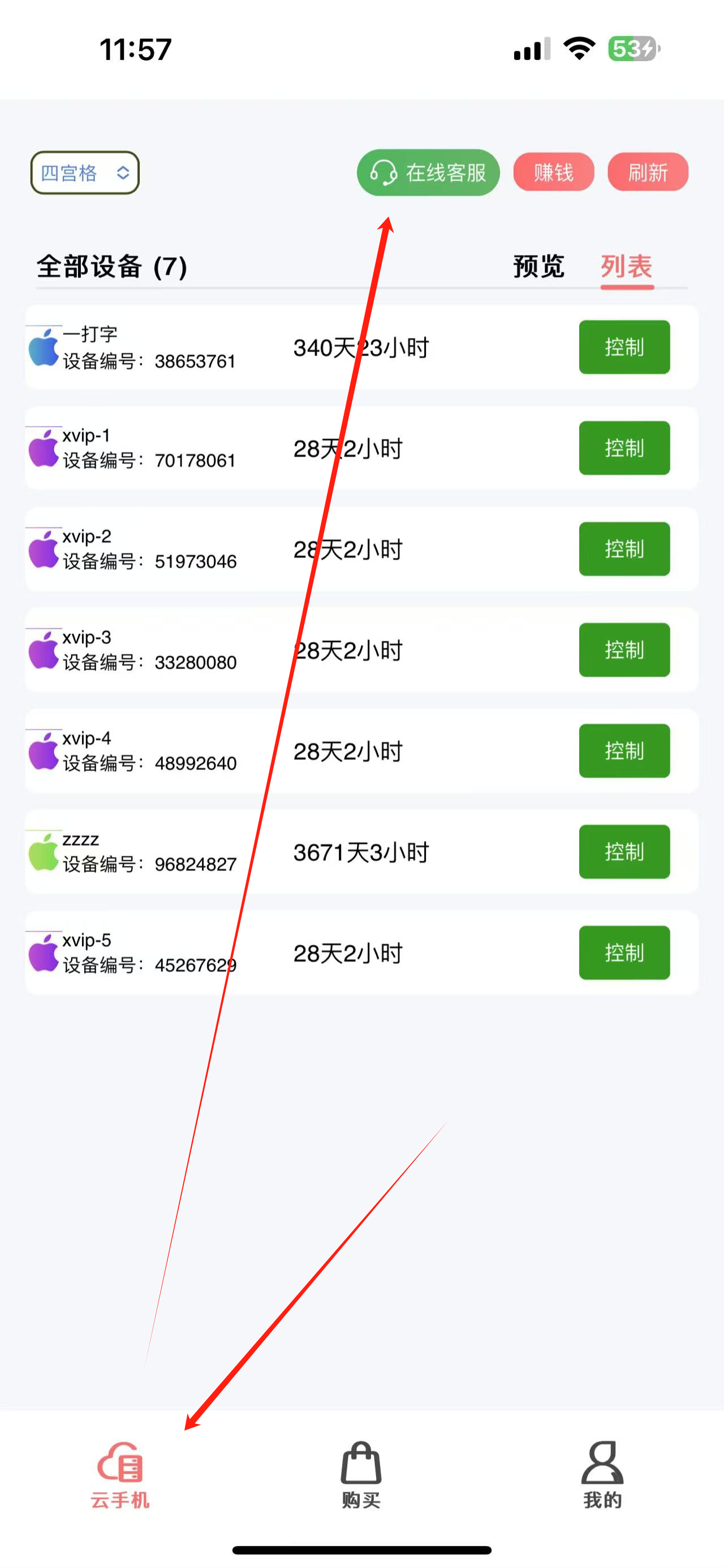Tap the 赚钱 button
The height and width of the screenshot is (1568, 724).
click(553, 172)
